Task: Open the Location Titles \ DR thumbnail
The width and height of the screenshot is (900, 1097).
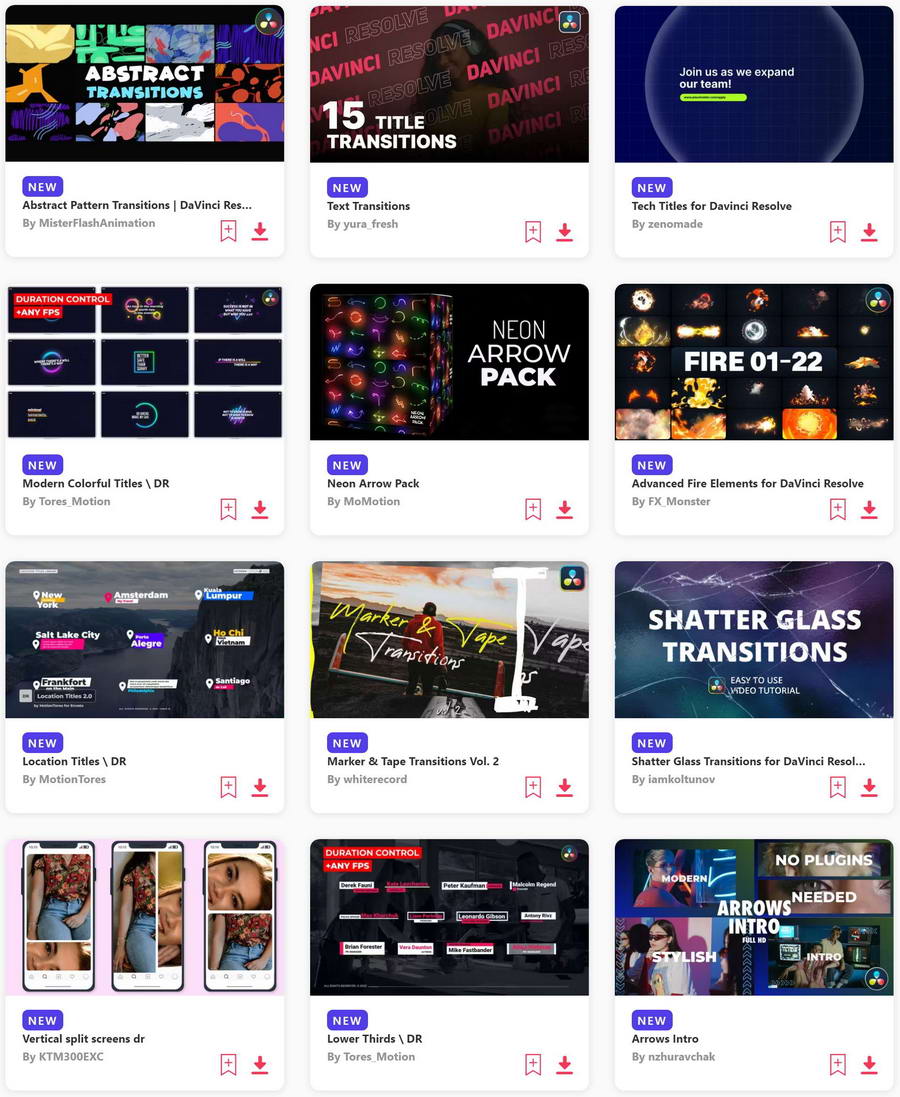Action: pos(144,639)
